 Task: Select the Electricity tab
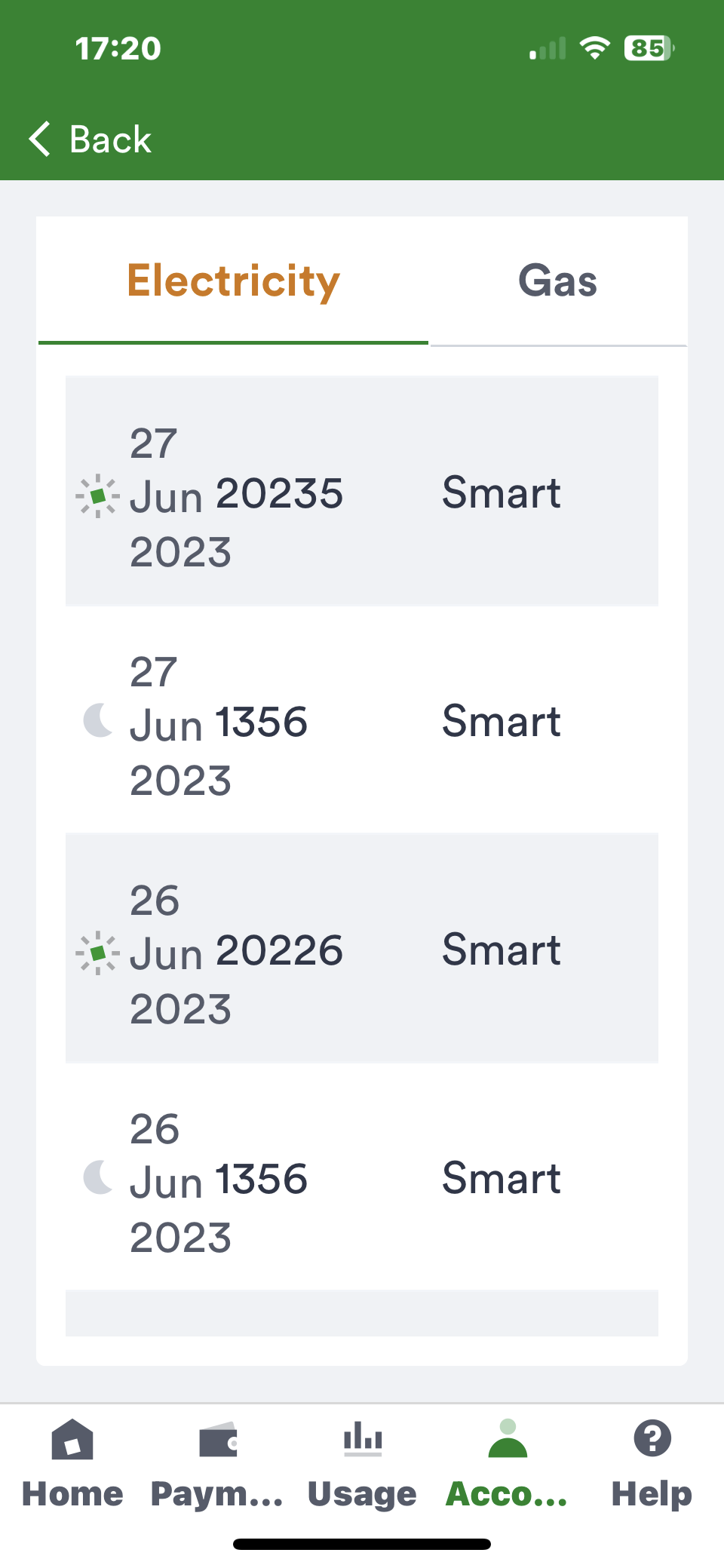(x=233, y=281)
